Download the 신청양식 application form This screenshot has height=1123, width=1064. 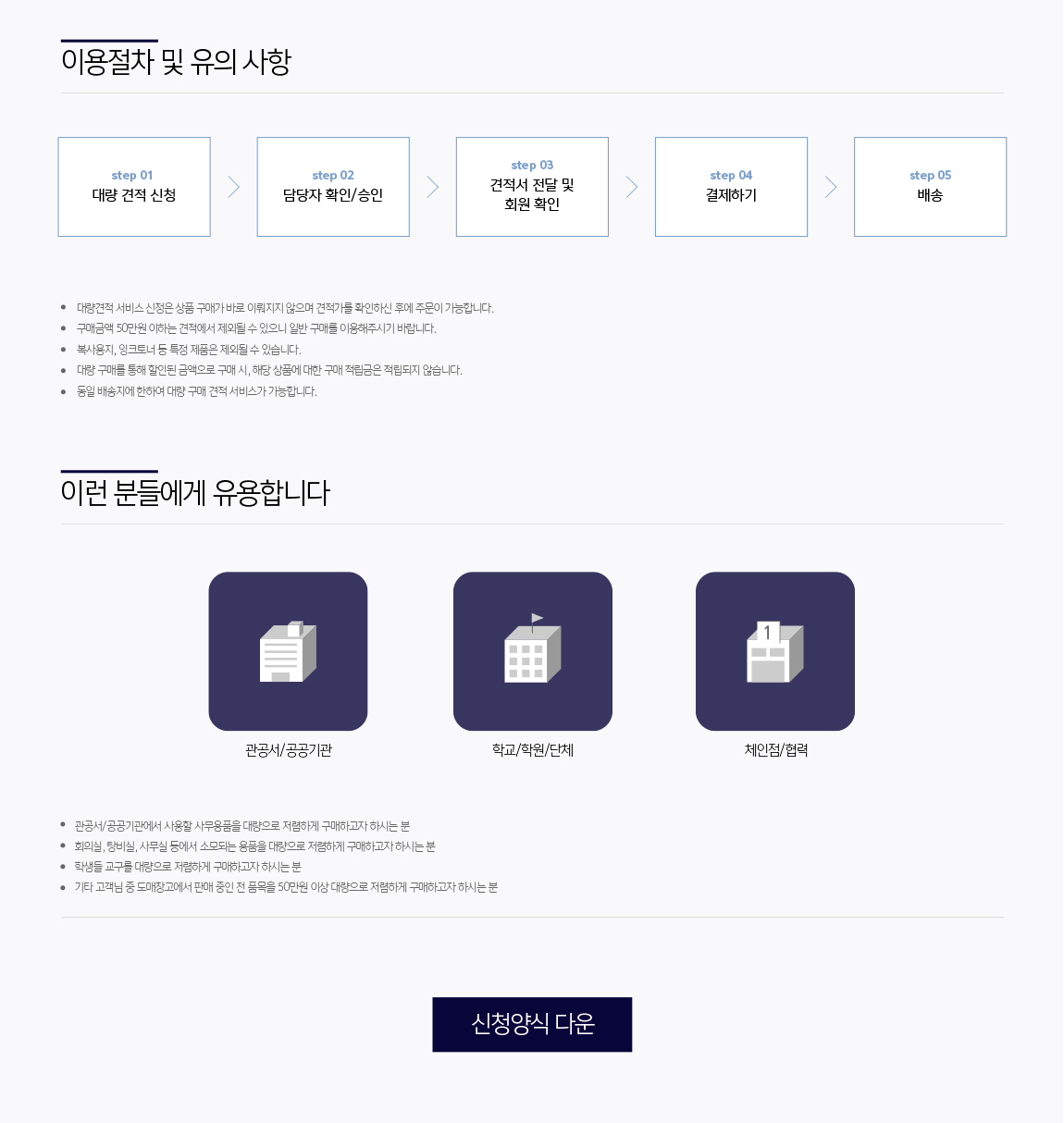point(532,1024)
